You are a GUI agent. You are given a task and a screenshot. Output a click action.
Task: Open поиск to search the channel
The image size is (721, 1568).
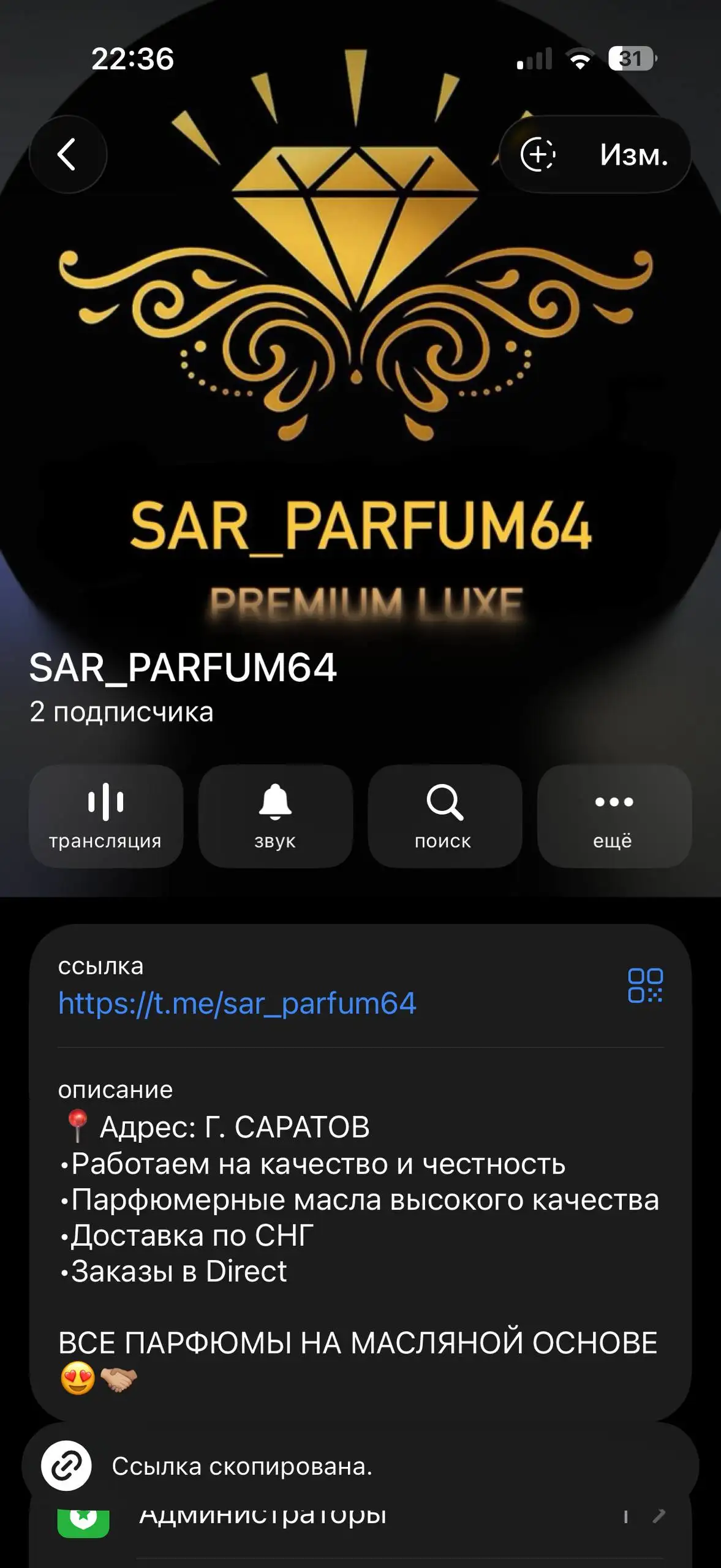click(x=444, y=815)
